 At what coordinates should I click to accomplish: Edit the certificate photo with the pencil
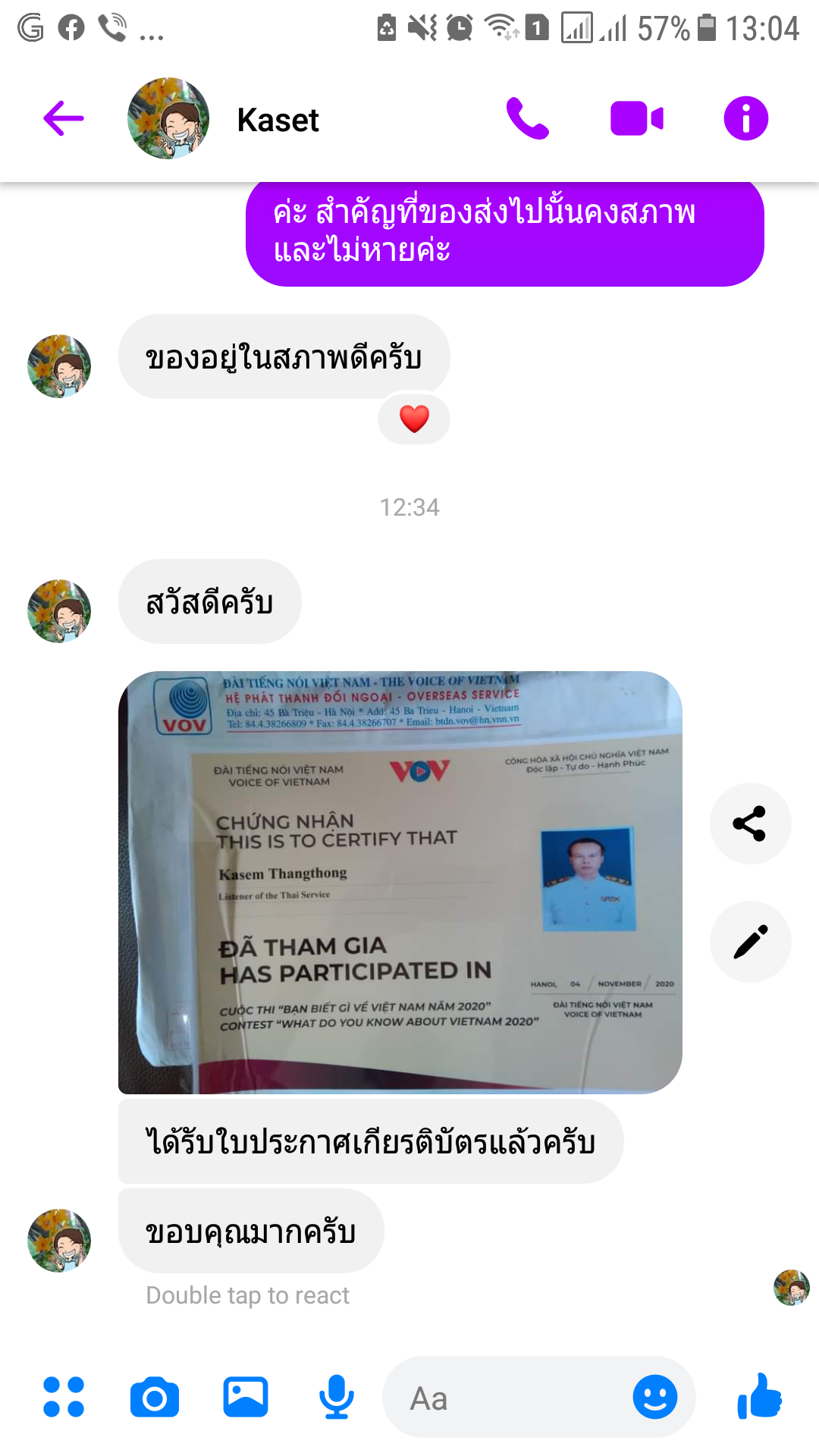click(x=750, y=942)
